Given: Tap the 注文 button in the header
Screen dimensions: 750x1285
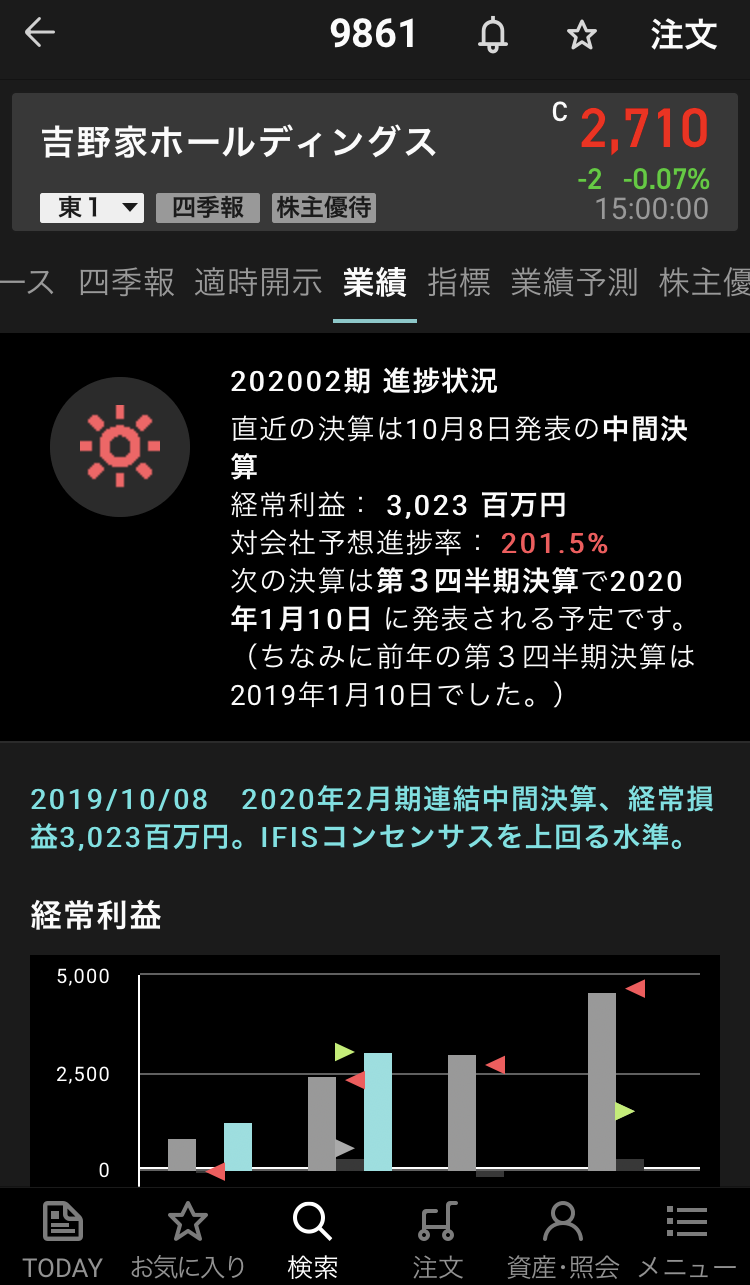Looking at the screenshot, I should tap(684, 35).
